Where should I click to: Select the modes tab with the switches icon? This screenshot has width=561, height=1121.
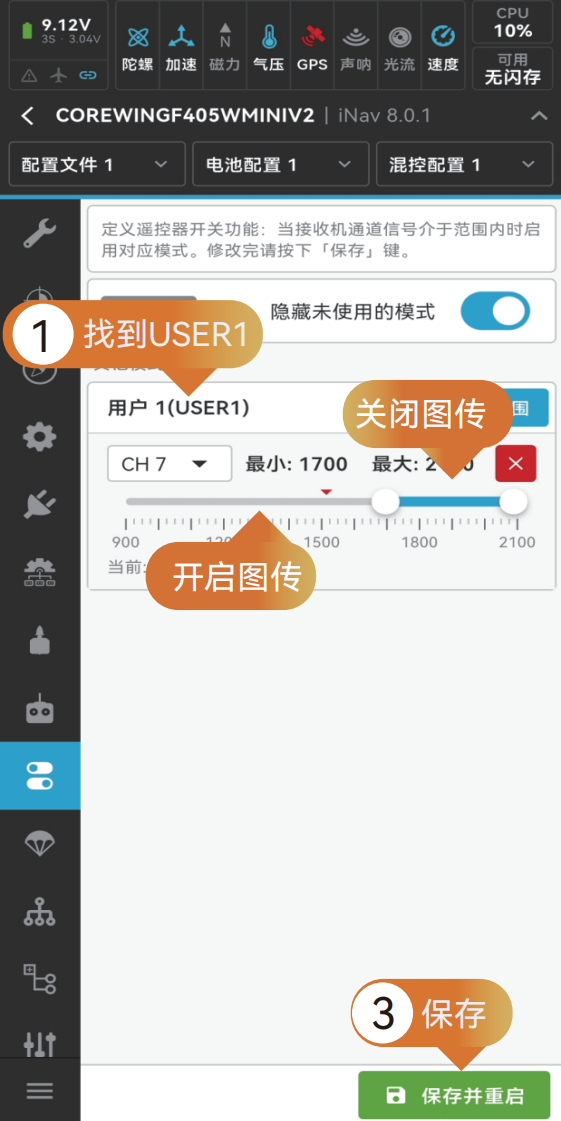point(40,776)
